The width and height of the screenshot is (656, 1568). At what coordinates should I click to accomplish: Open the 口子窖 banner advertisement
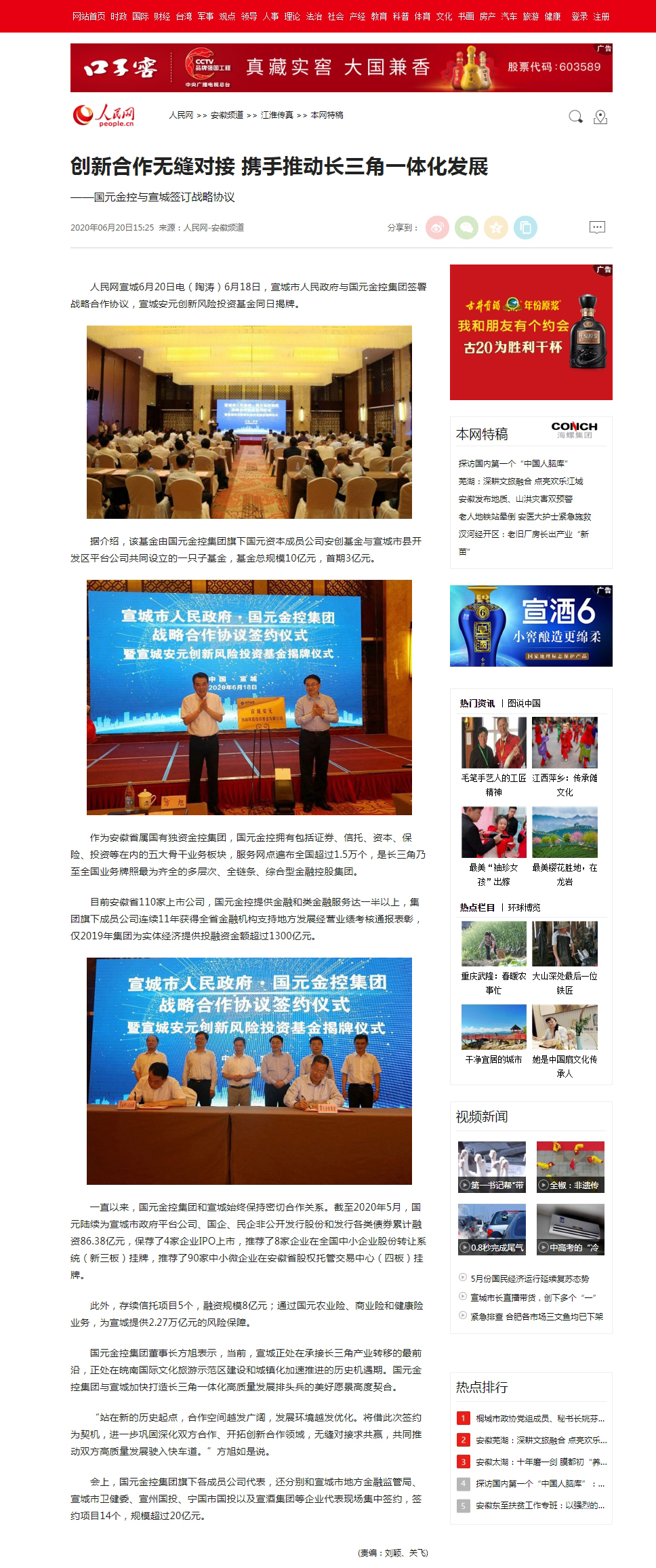tap(341, 67)
